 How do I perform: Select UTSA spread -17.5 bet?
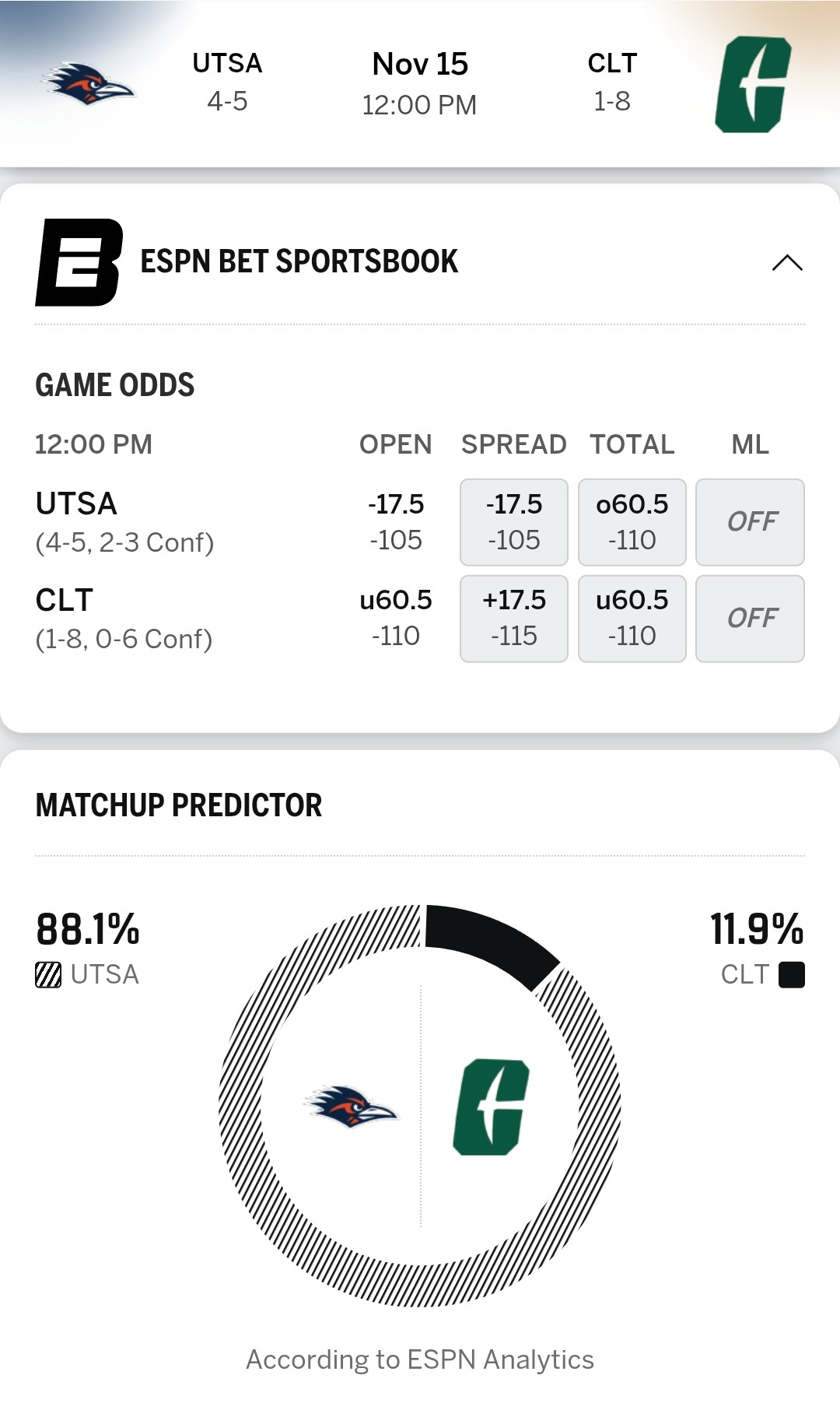point(513,522)
